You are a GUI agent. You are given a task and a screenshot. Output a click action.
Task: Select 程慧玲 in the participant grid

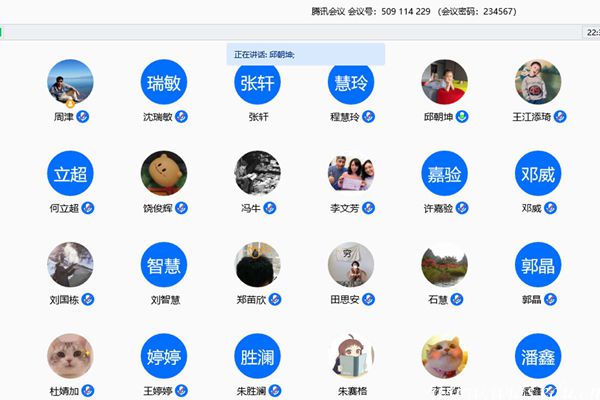coord(351,84)
